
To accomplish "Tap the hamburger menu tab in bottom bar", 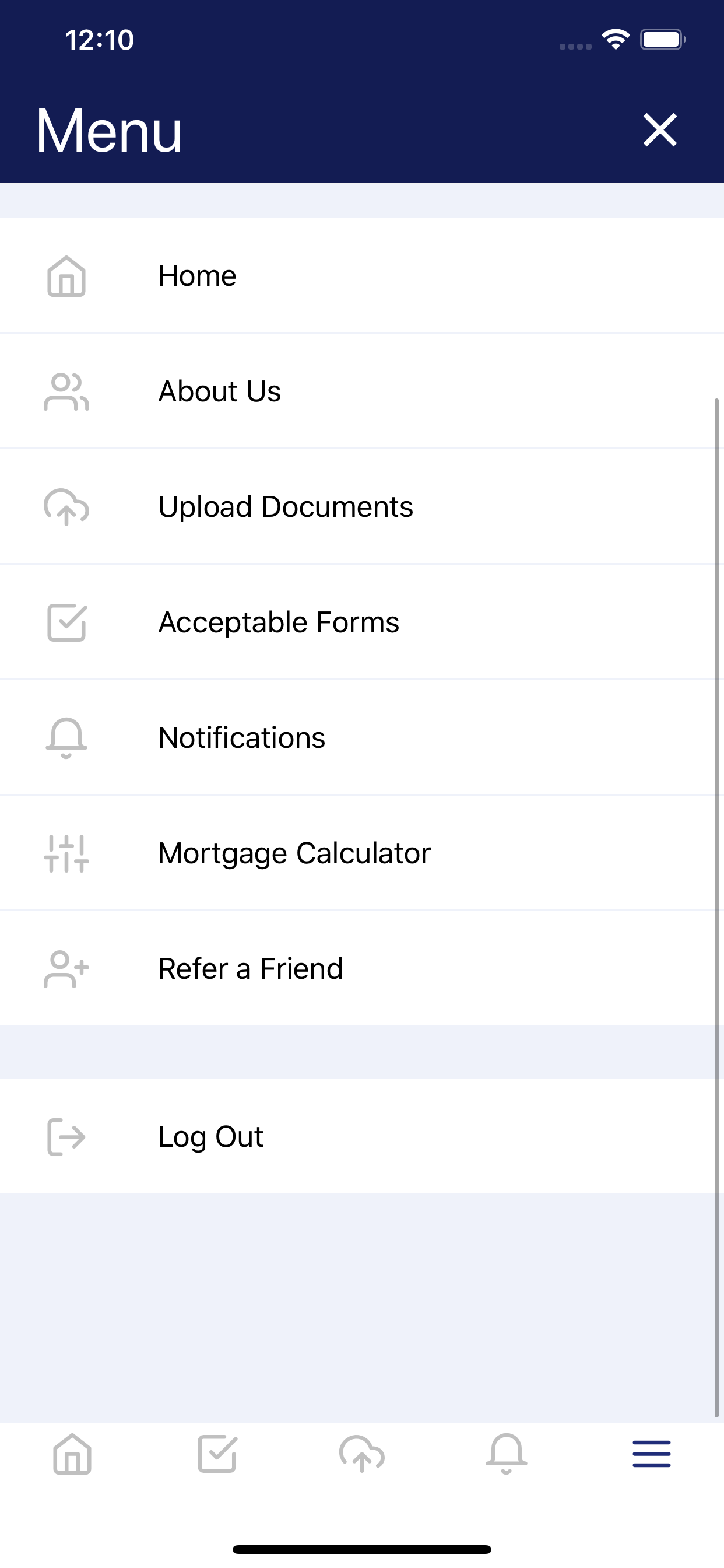I will pyautogui.click(x=652, y=1454).
